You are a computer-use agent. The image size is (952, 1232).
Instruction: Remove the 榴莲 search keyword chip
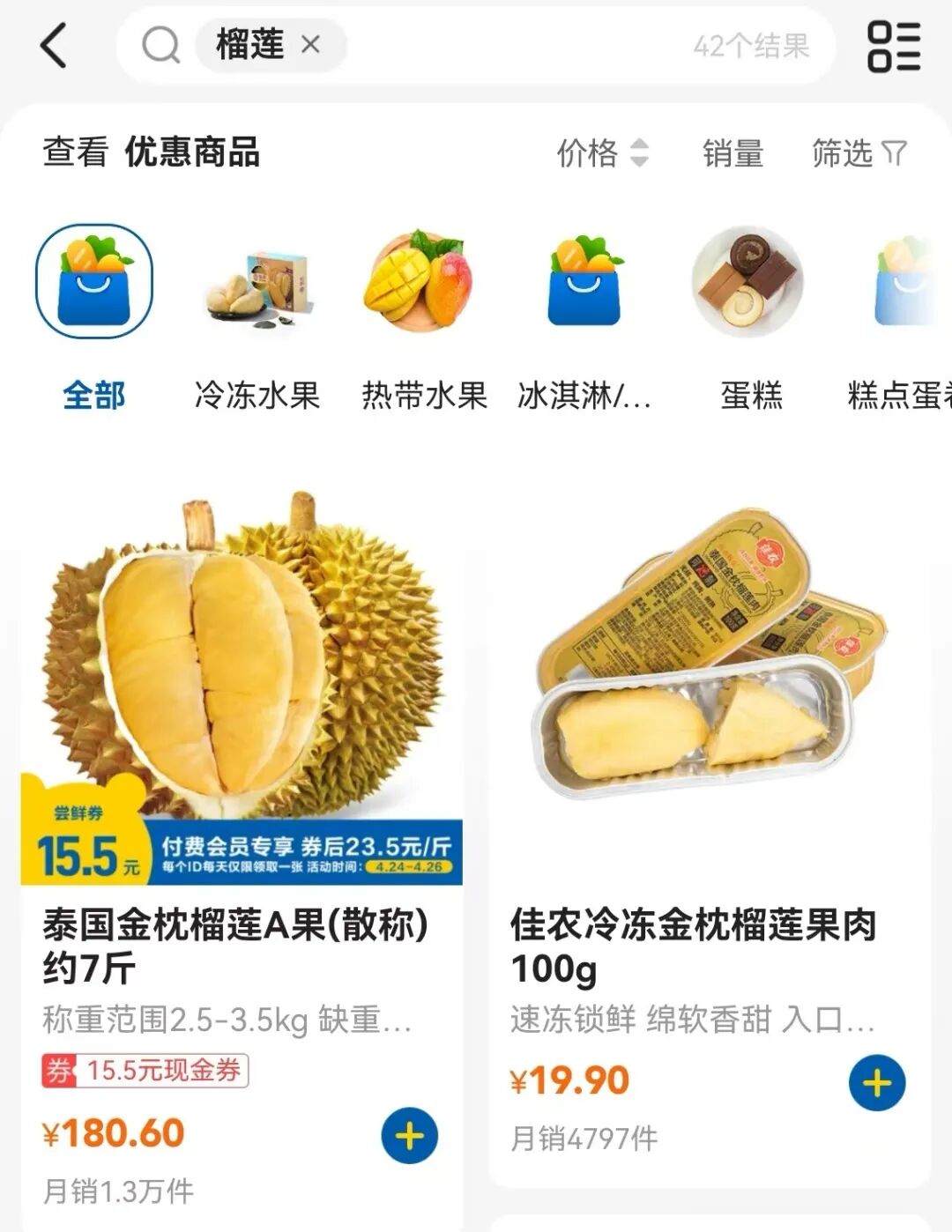[x=311, y=45]
